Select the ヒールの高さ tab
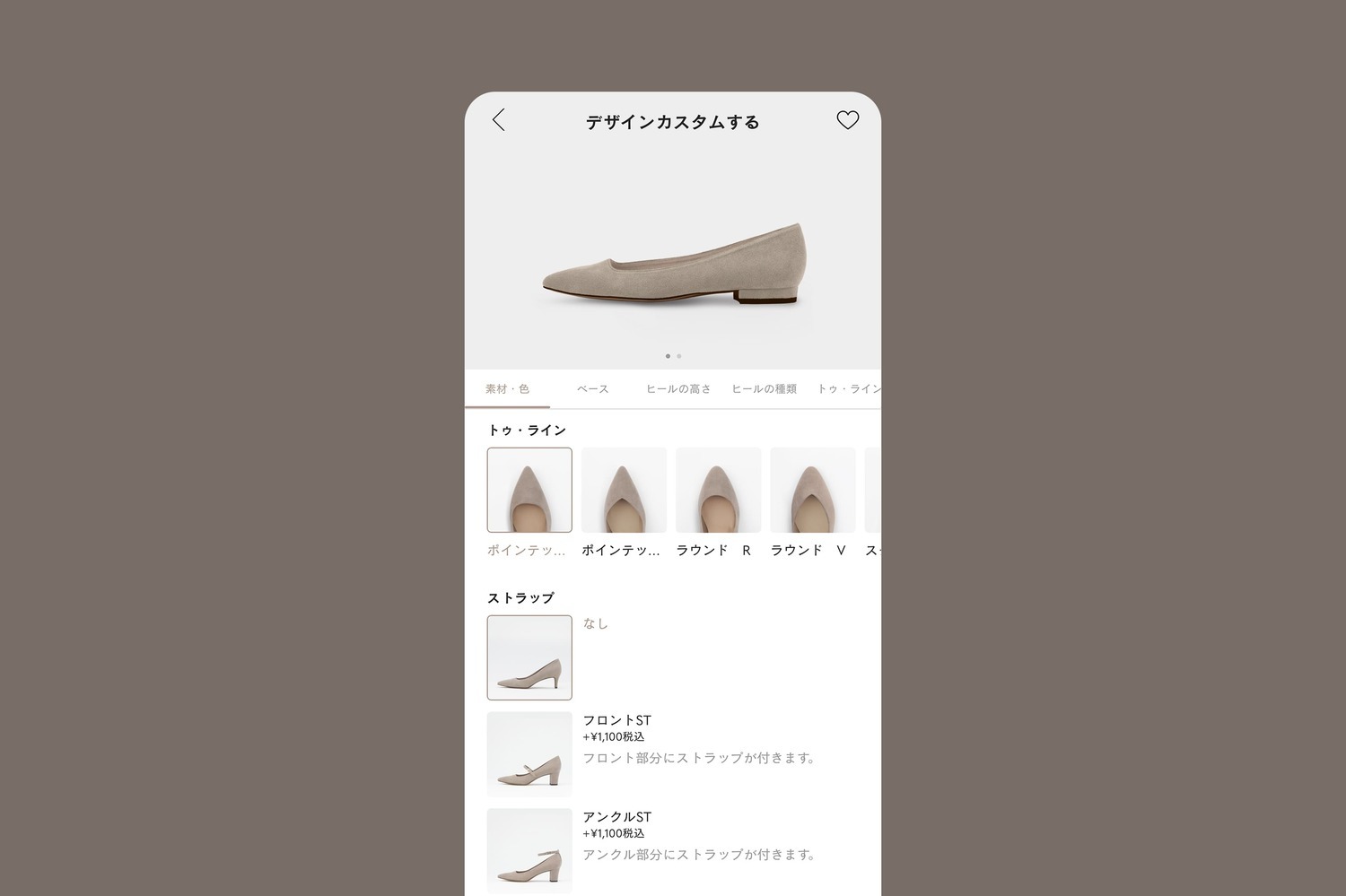 (x=678, y=389)
